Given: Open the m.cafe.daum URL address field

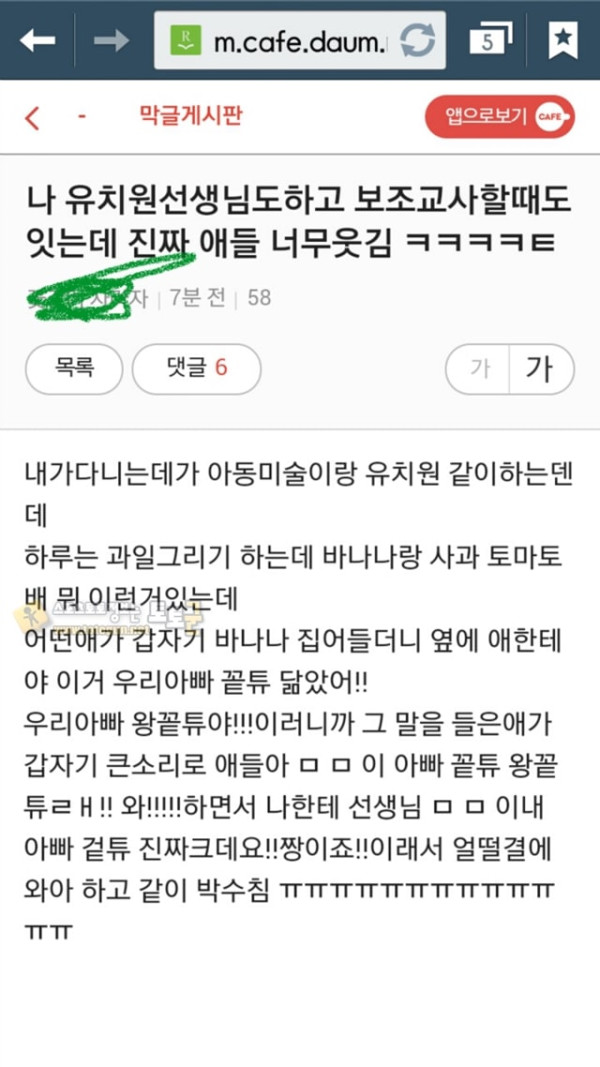Looking at the screenshot, I should point(300,40).
